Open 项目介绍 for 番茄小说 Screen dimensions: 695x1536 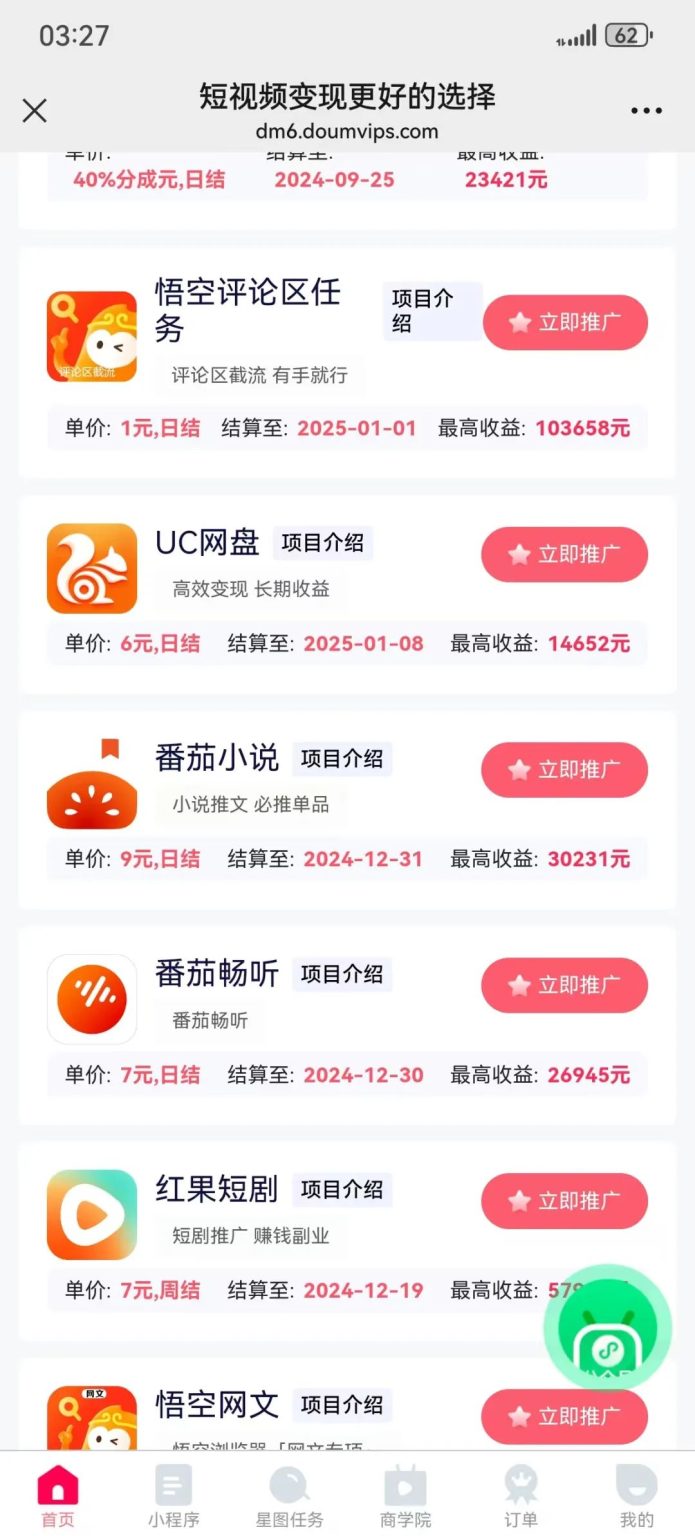click(x=342, y=759)
